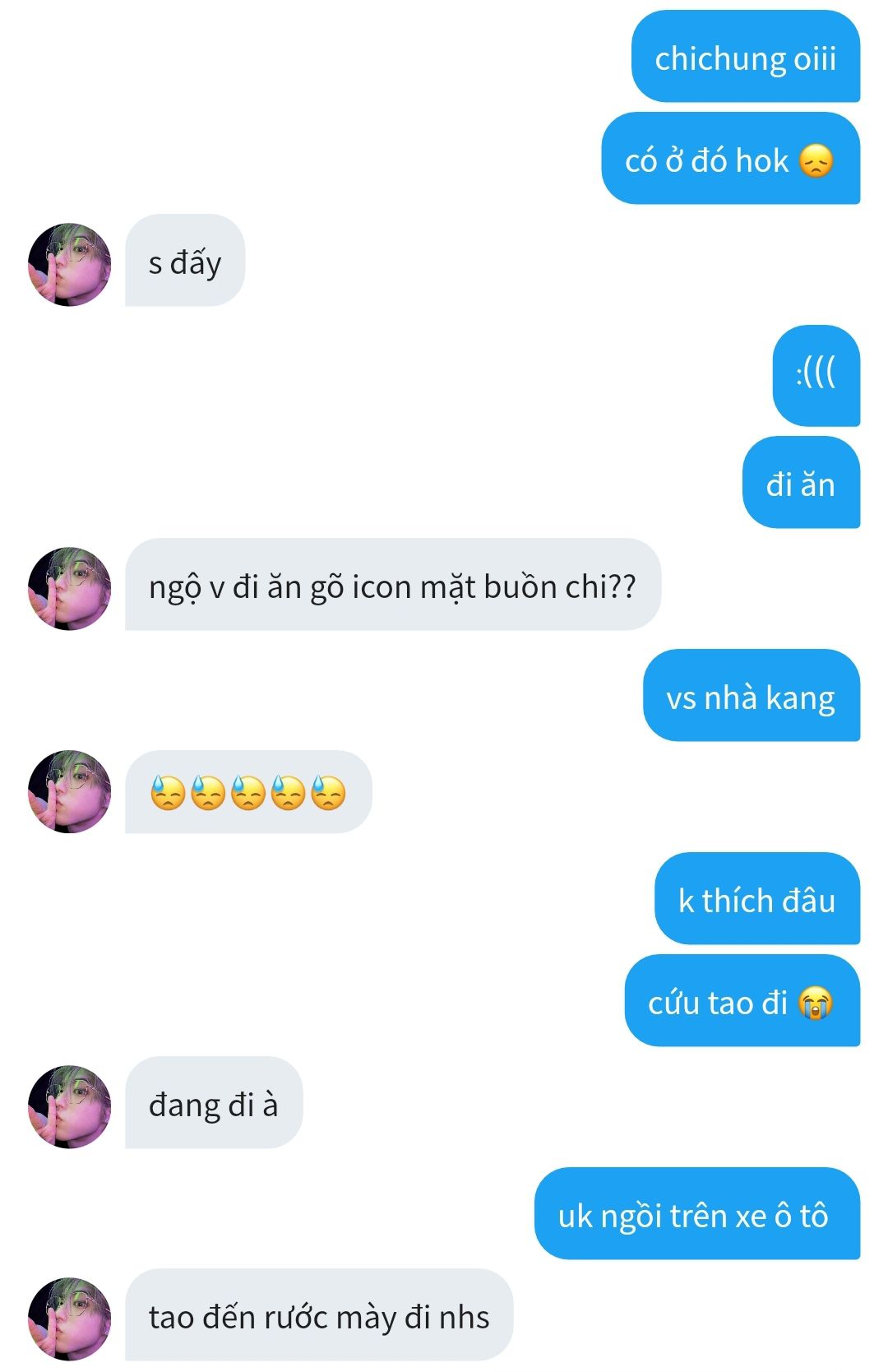Tap the "uk ngồi trên xe ô tô" bubble
The width and height of the screenshot is (888, 1372).
point(696,1214)
